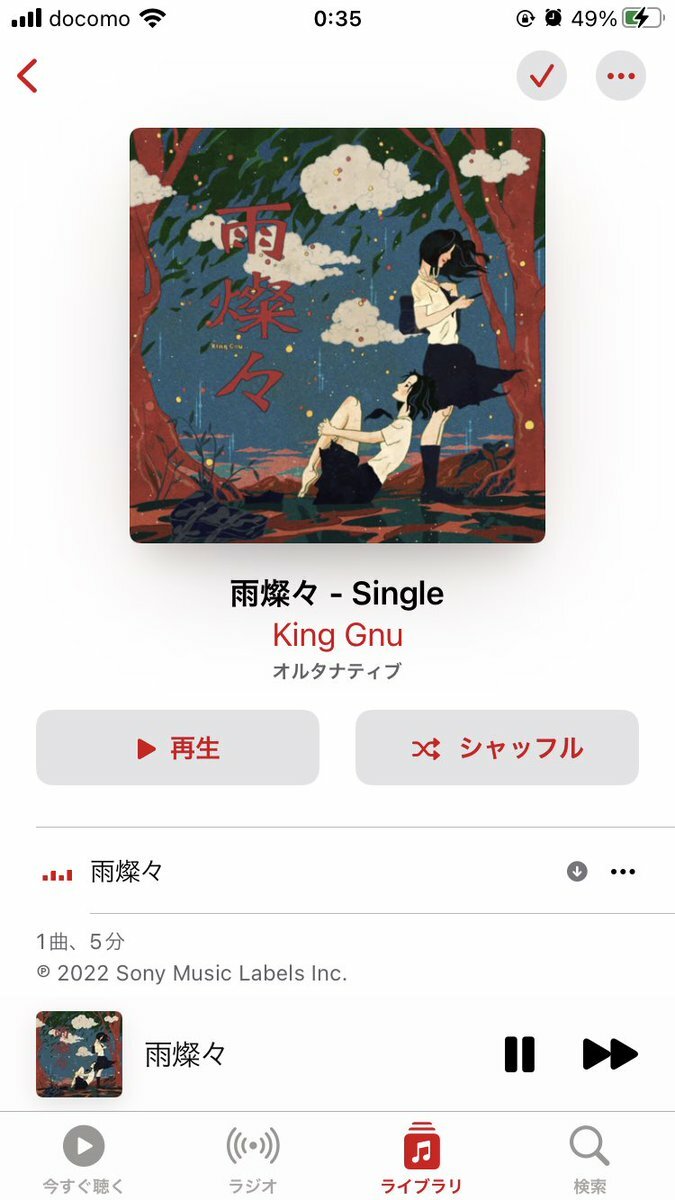Switch to the ラジオ tab
The image size is (675, 1200).
click(x=253, y=1160)
